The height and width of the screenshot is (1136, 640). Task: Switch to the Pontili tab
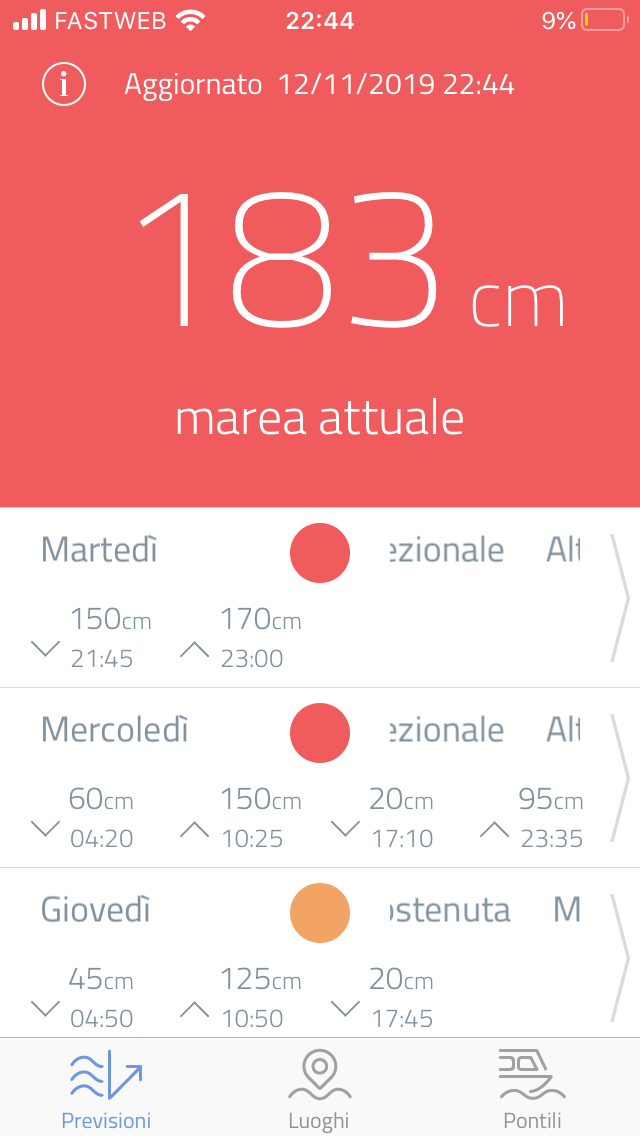pos(532,1089)
